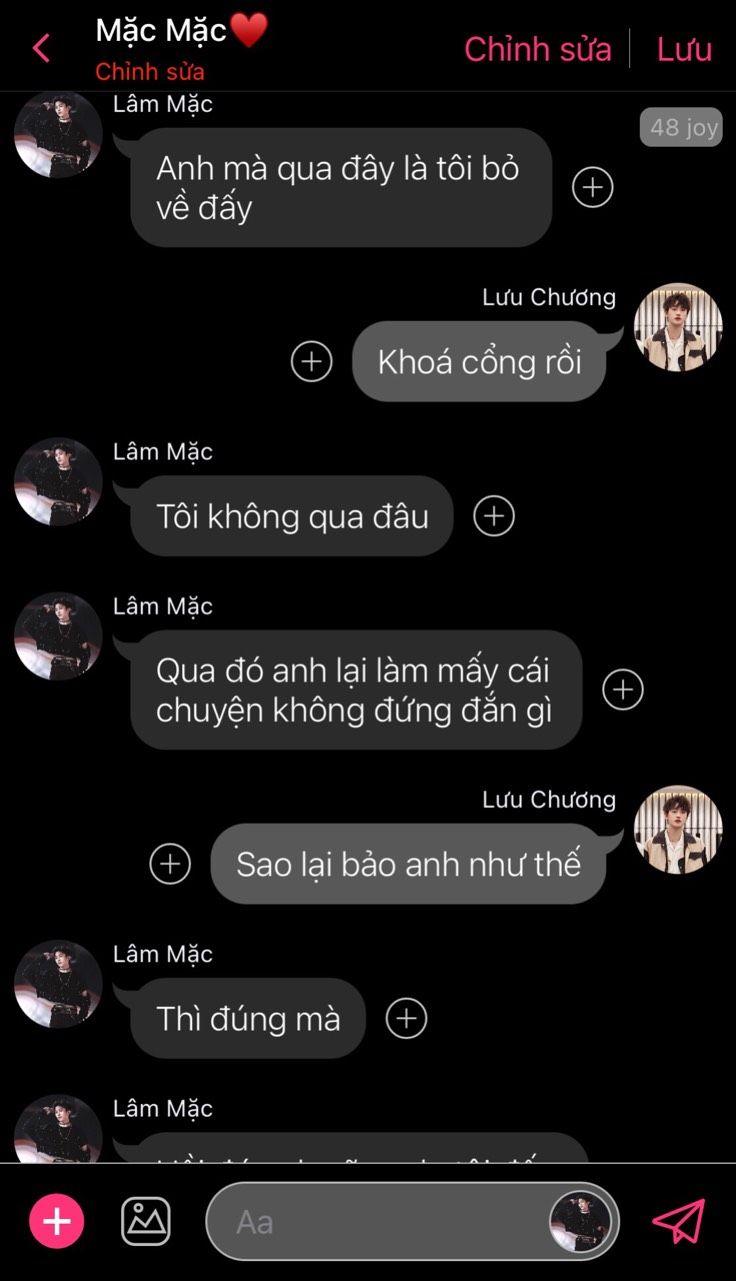Tap Lâm Mặc's avatar by "Thì đúng mà"
Image resolution: width=736 pixels, height=1281 pixels.
(58, 984)
